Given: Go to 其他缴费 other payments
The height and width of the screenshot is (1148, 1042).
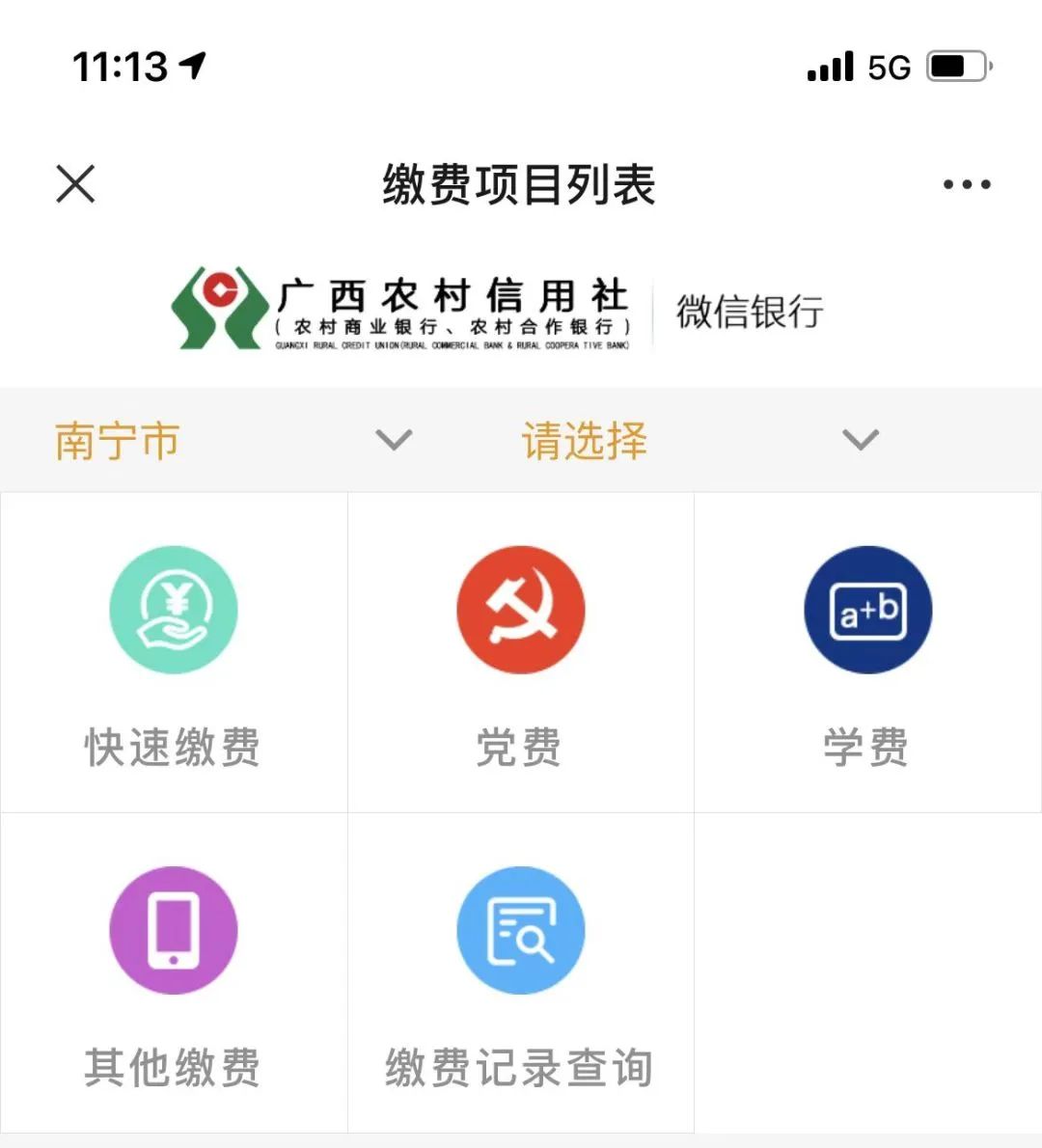Looking at the screenshot, I should (x=174, y=972).
